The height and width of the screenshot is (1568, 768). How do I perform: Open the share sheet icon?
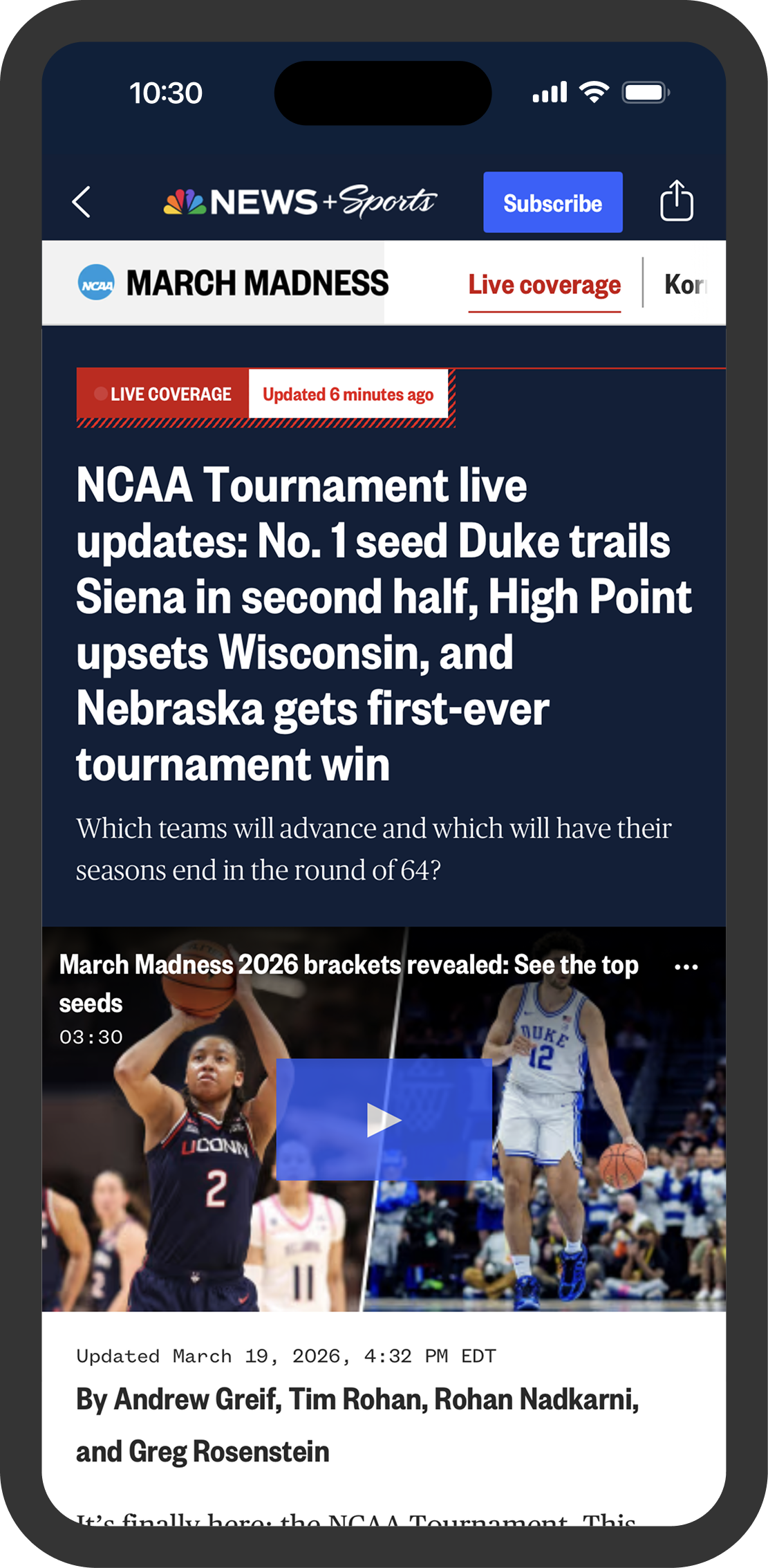pyautogui.click(x=677, y=201)
